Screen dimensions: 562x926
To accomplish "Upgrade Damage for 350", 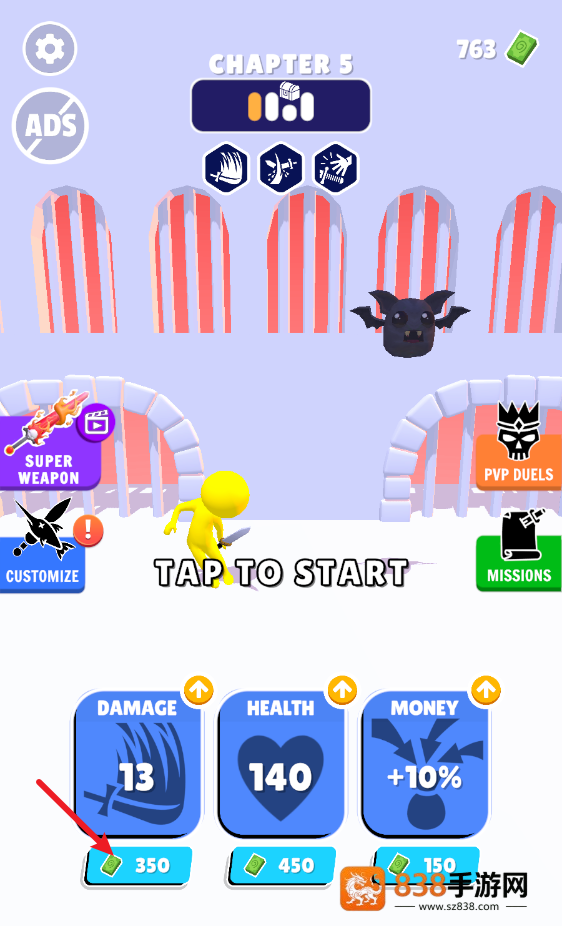I will click(138, 866).
